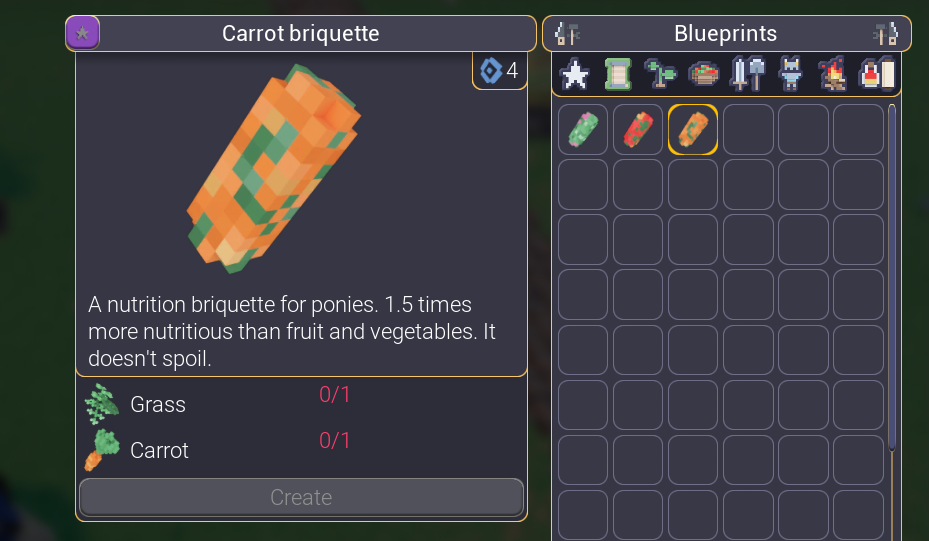Open the sword and shovel tools category
Screen dimensions: 929x541
[x=747, y=74]
